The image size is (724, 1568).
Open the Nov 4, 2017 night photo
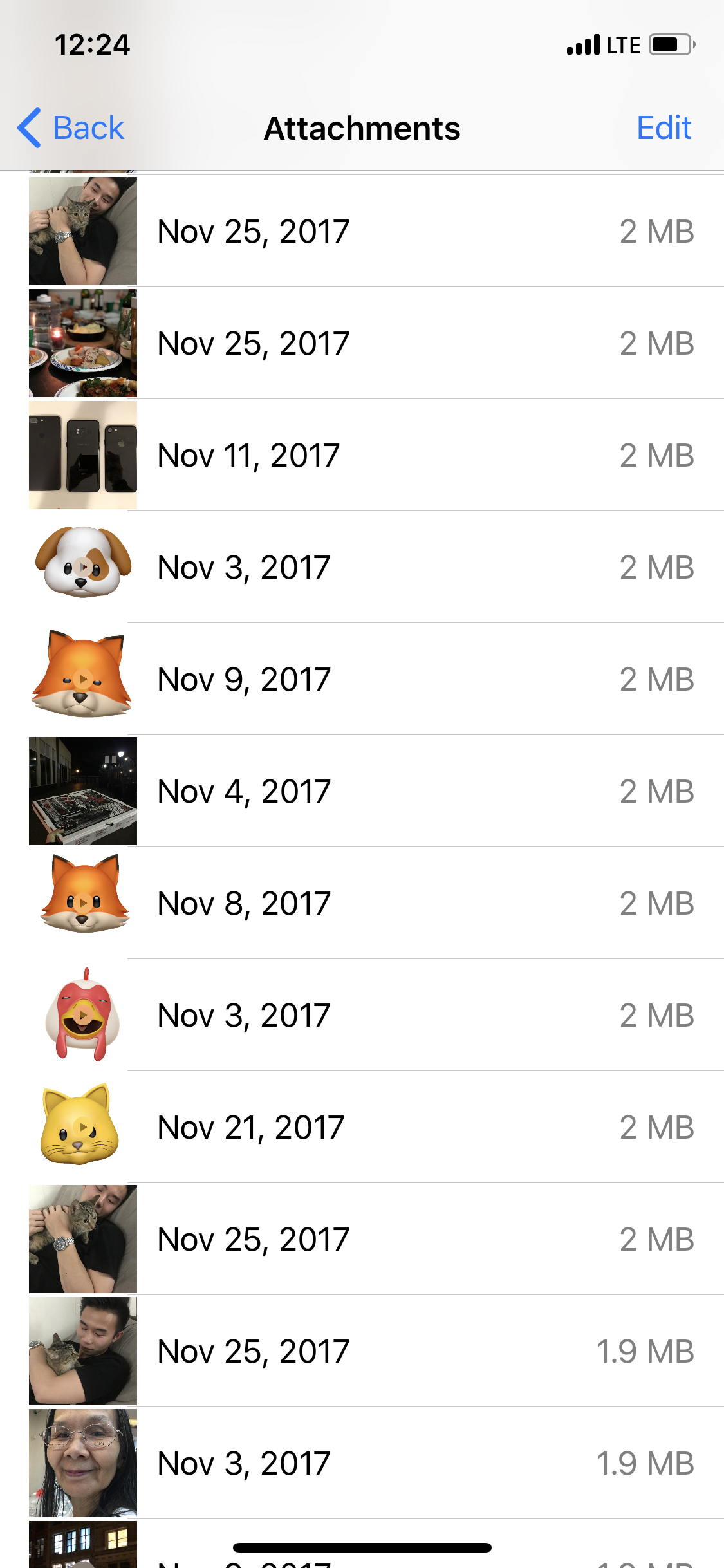362,791
